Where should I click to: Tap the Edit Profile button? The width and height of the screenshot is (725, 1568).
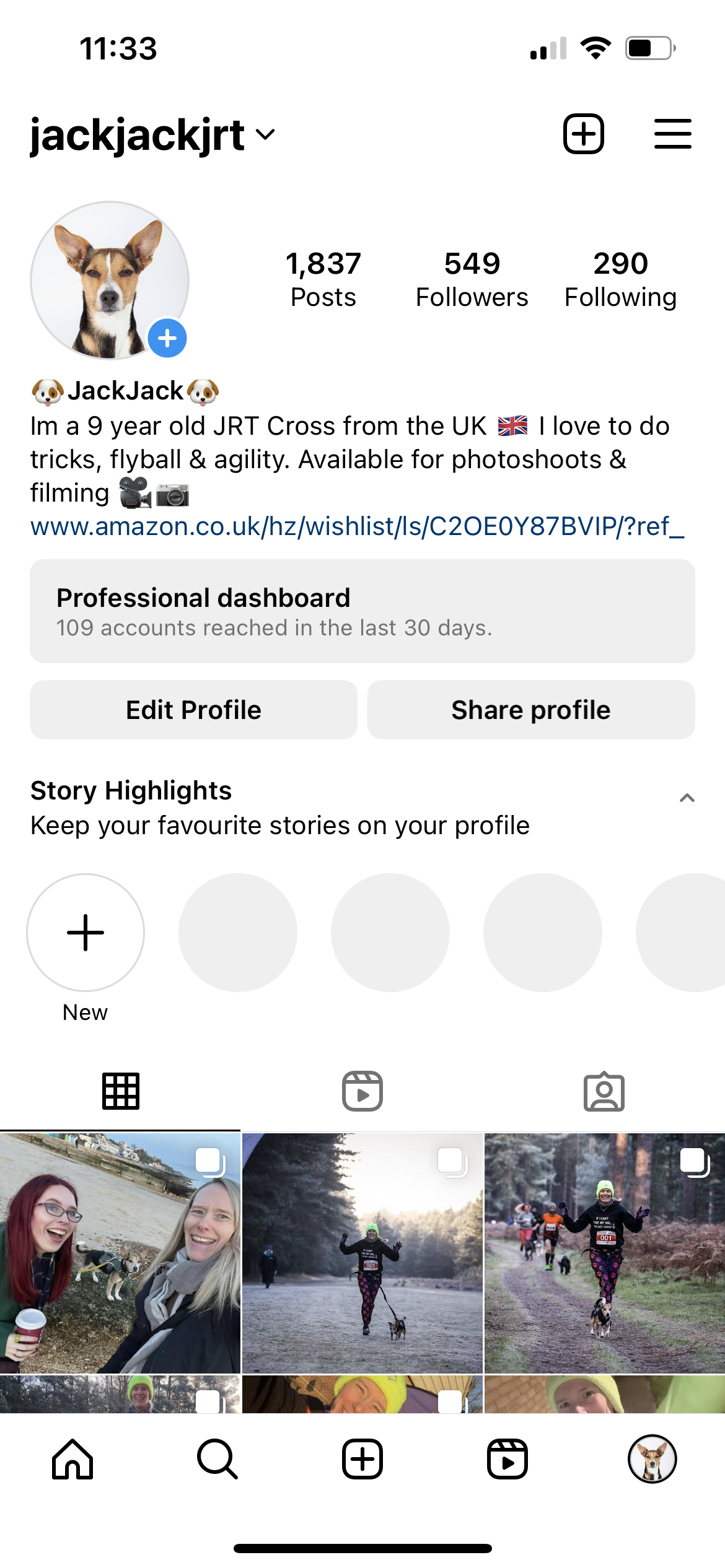point(193,709)
